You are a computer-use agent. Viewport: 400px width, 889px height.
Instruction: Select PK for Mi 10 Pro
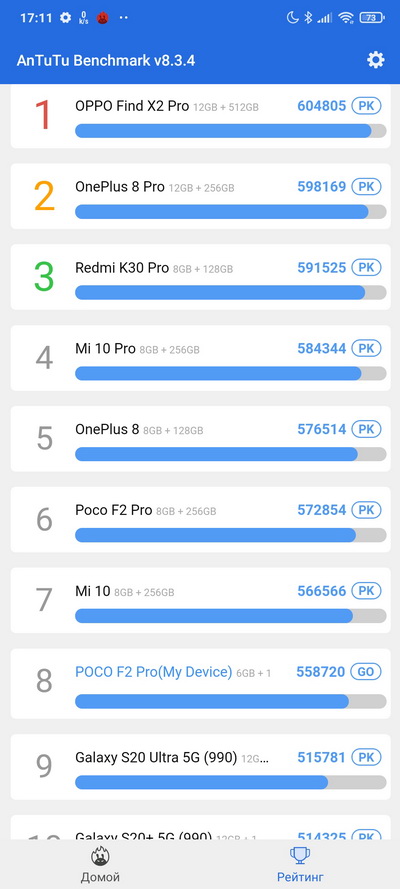366,348
